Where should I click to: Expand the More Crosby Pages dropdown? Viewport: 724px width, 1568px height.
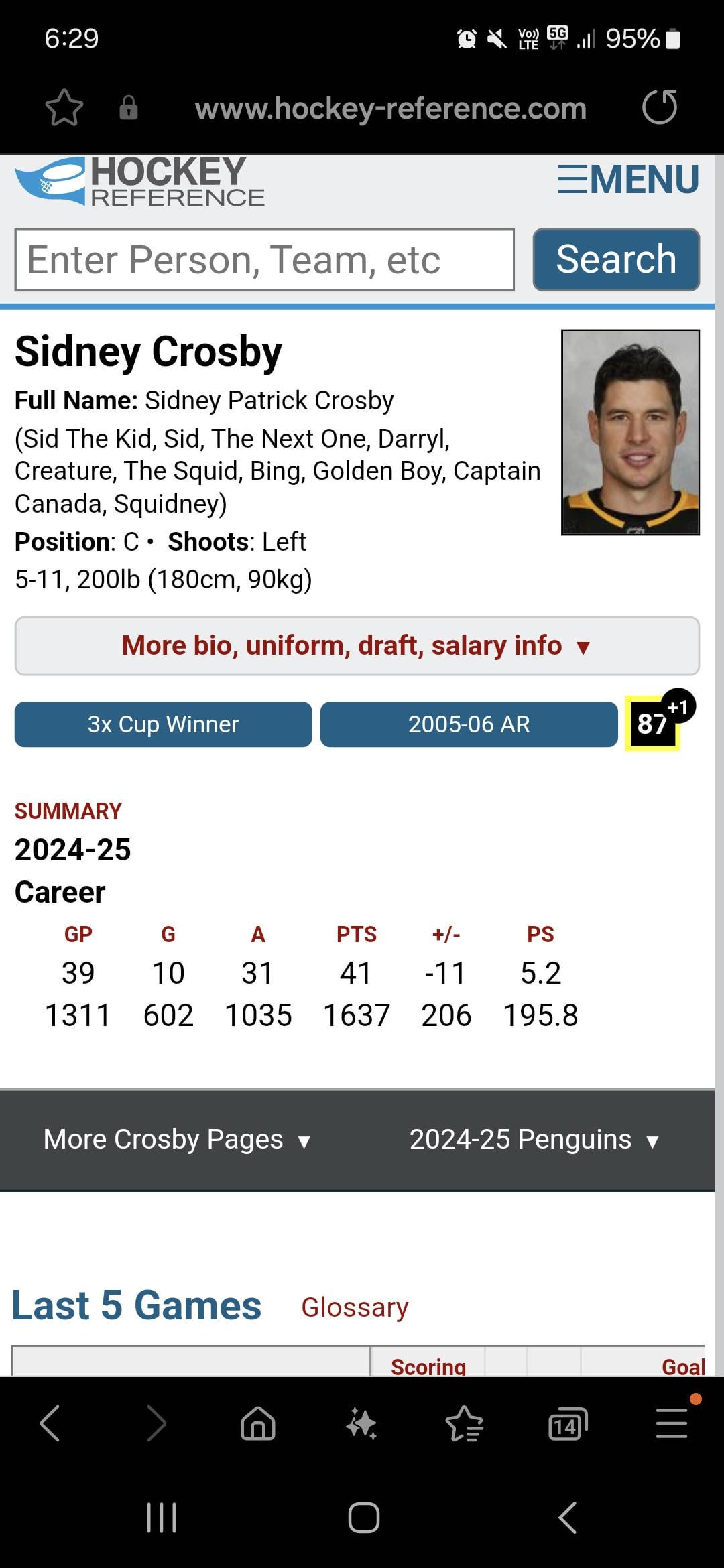[178, 1140]
